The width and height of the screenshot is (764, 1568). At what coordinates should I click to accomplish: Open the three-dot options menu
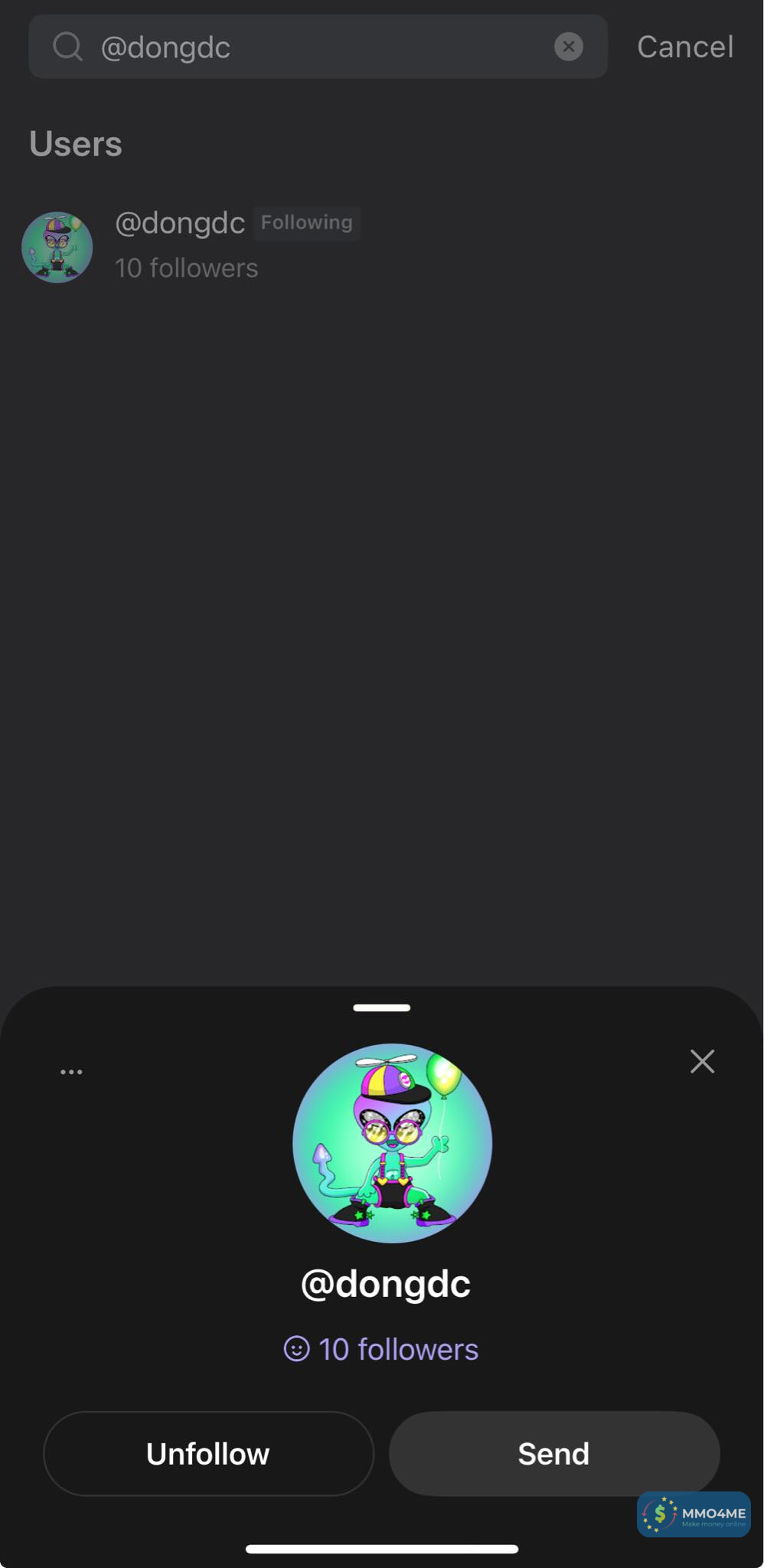point(71,1072)
